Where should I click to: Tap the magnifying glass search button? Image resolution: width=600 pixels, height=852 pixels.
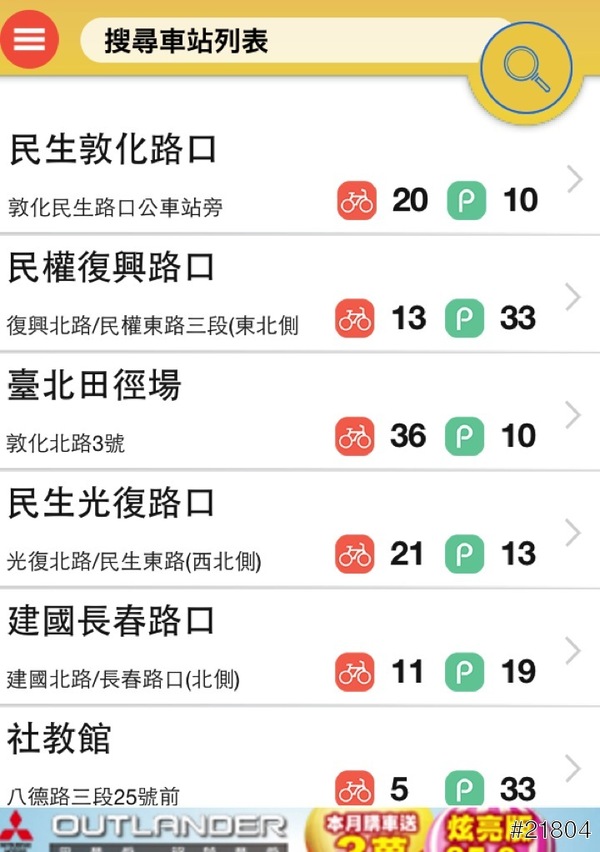pos(526,69)
